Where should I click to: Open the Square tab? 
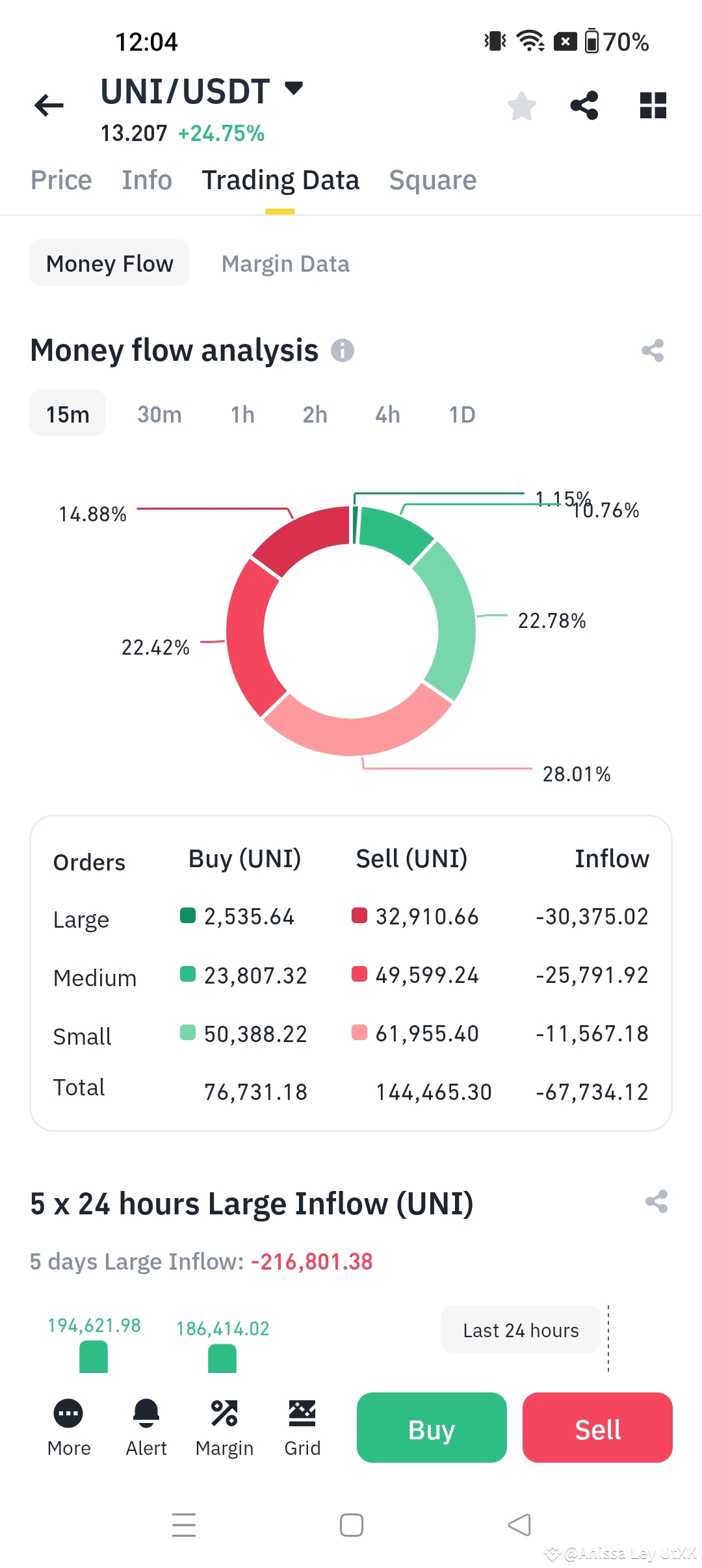tap(432, 179)
